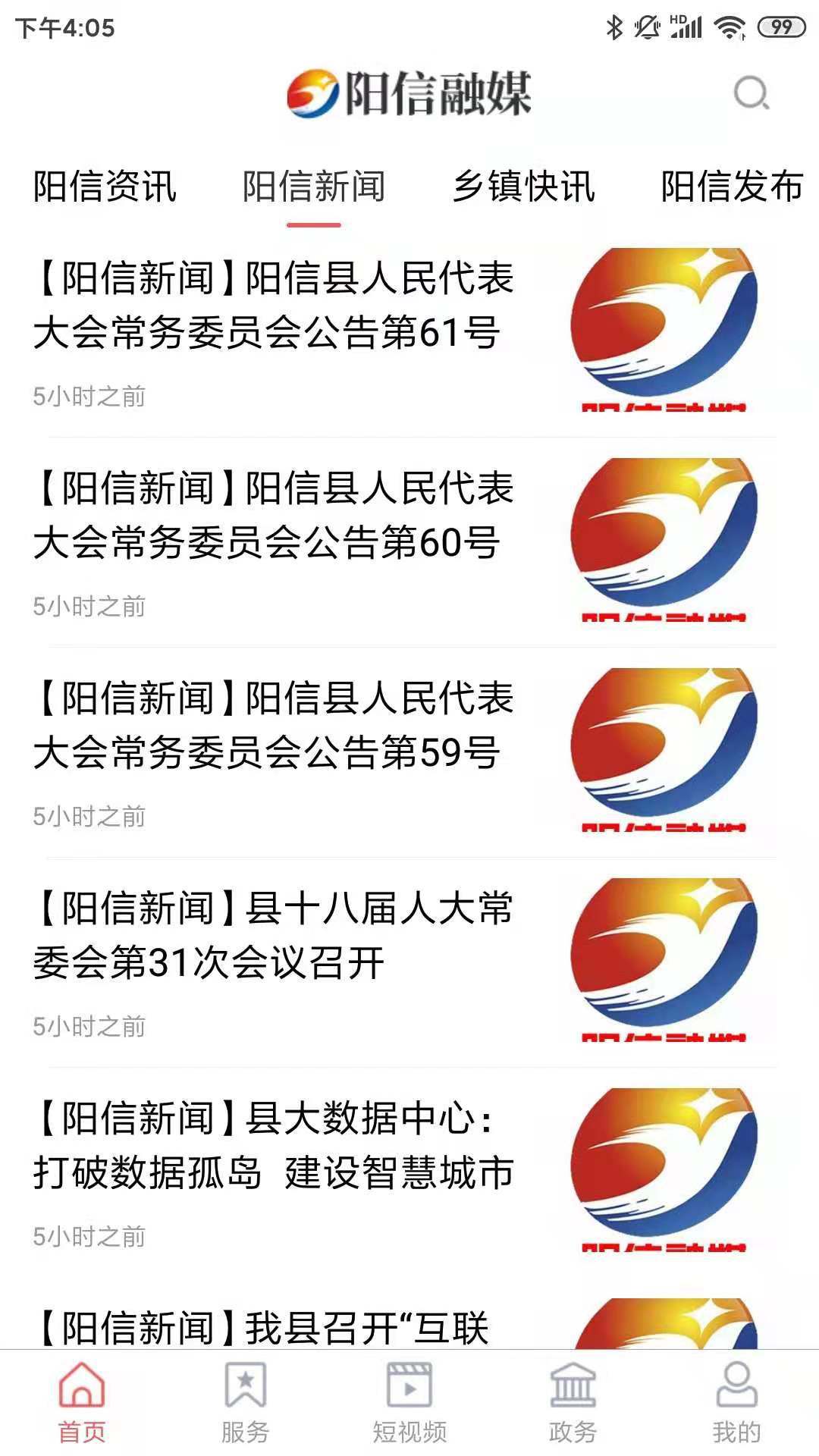Open the 县大数据中心 article

tap(273, 1146)
